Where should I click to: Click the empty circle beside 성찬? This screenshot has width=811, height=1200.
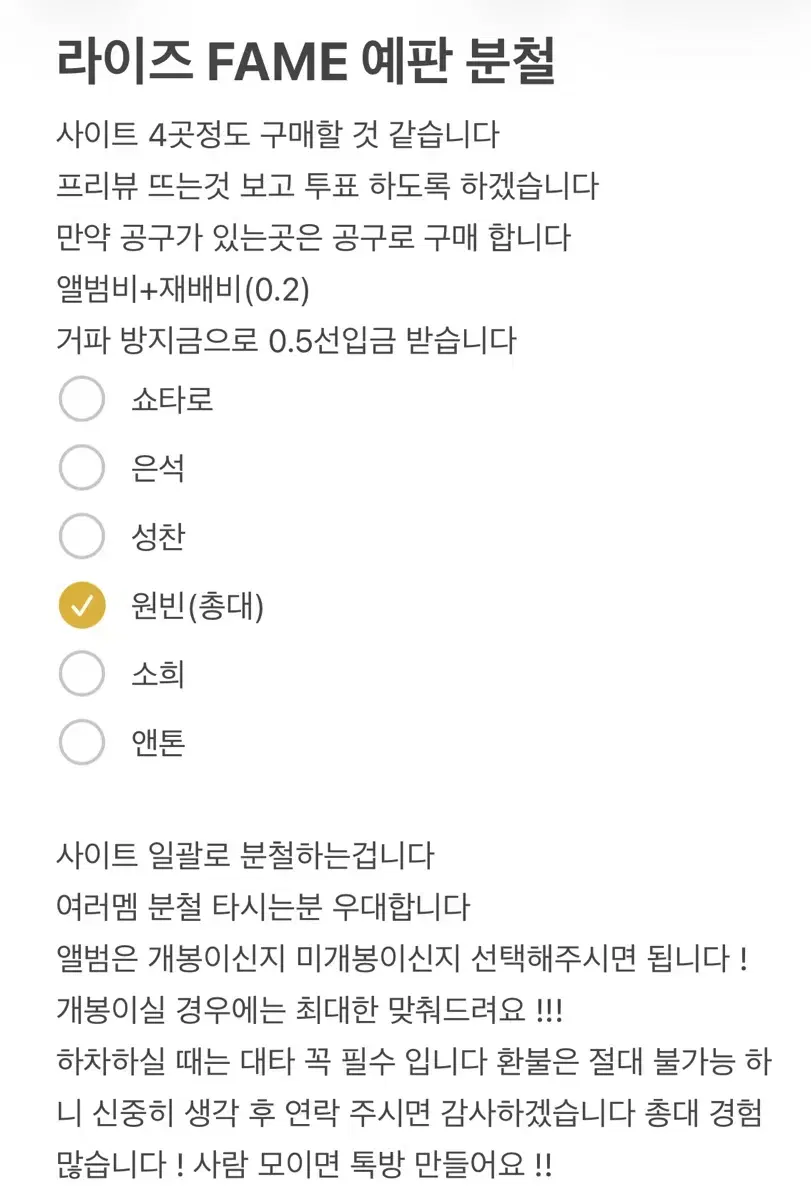pos(81,536)
